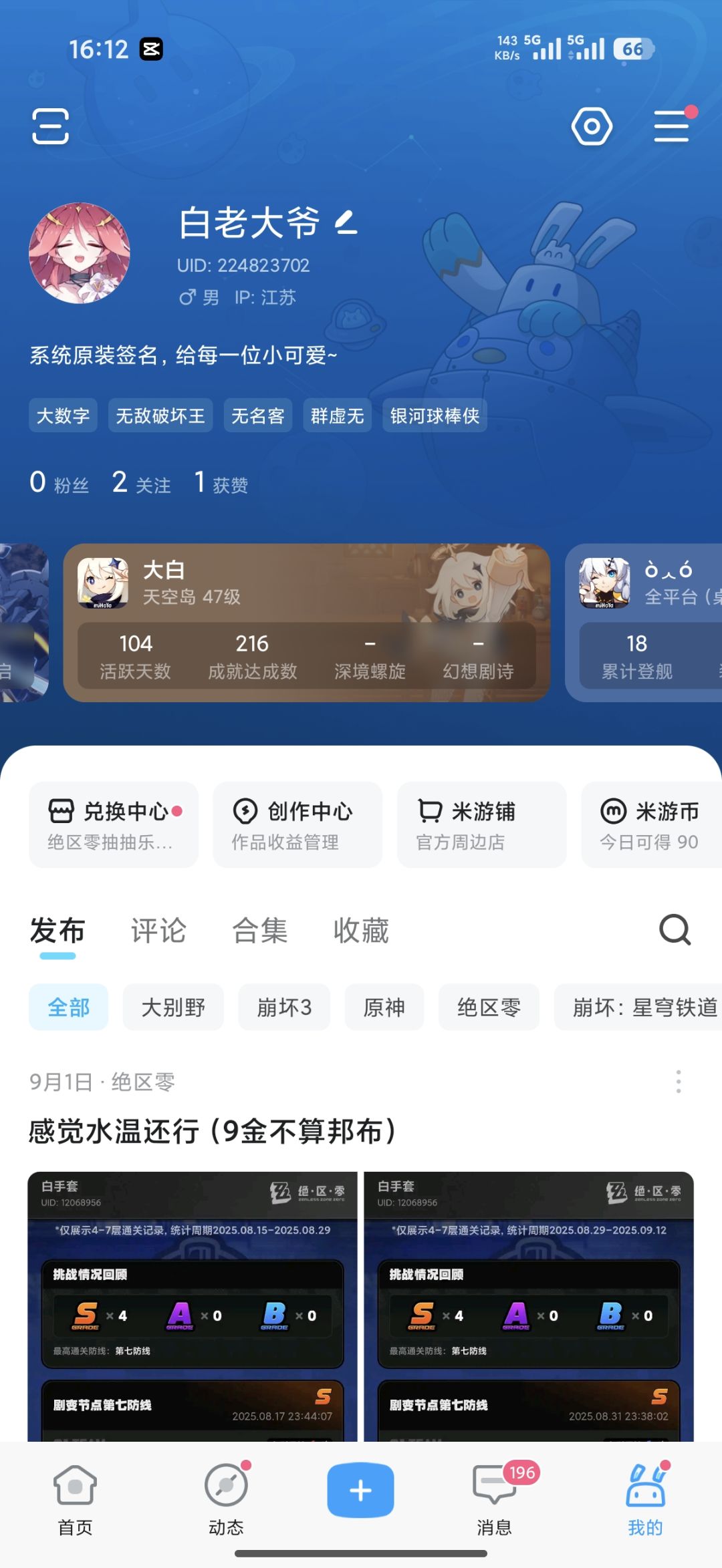The image size is (722, 1568).
Task: Select the 绝区零 filter chip
Action: click(489, 1007)
